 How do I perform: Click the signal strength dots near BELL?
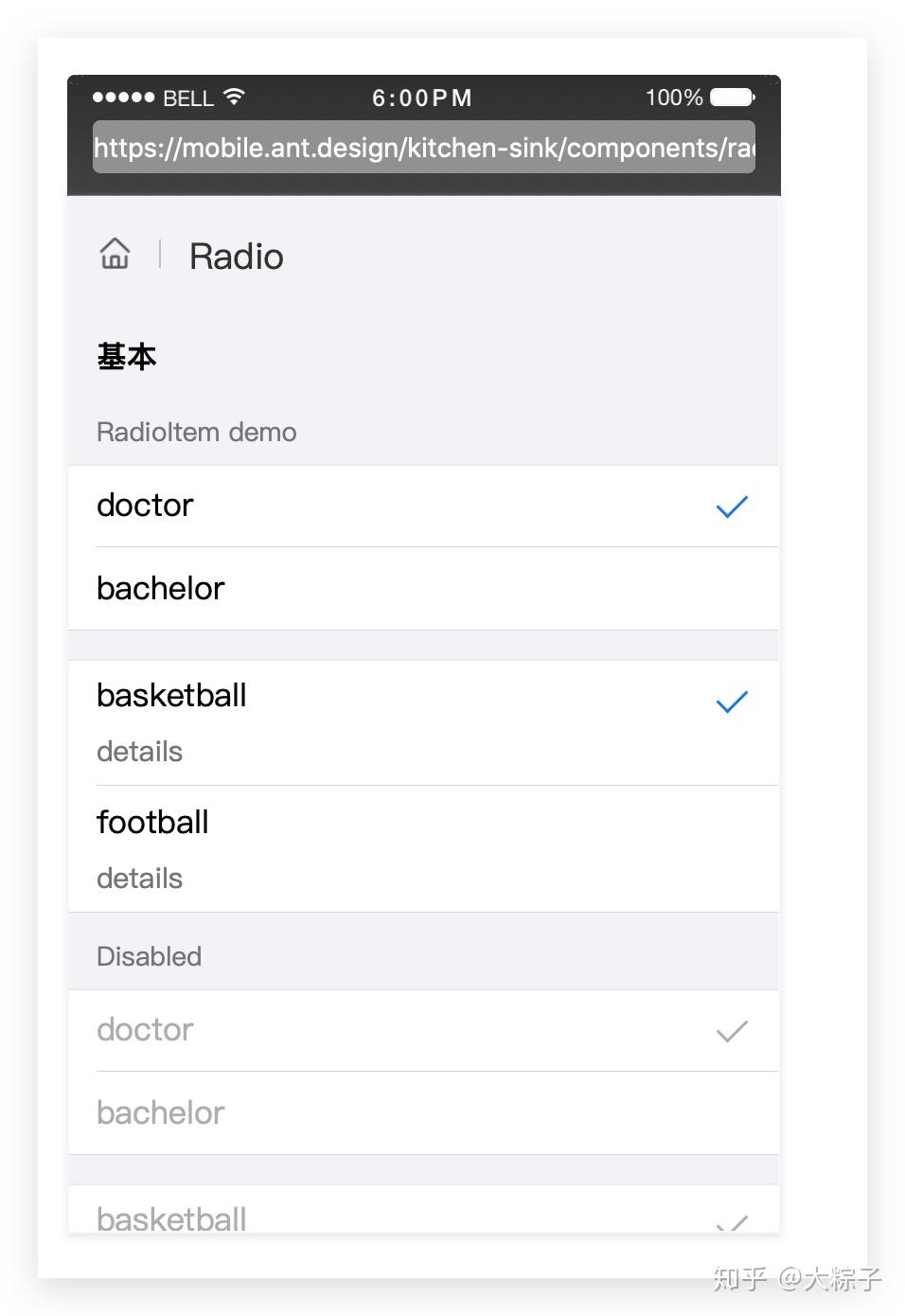(124, 97)
